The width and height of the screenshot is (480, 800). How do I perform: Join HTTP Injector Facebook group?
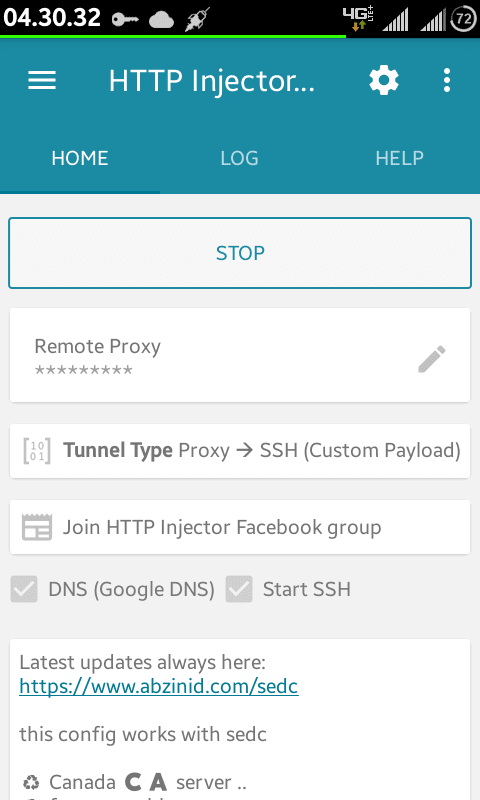[240, 527]
